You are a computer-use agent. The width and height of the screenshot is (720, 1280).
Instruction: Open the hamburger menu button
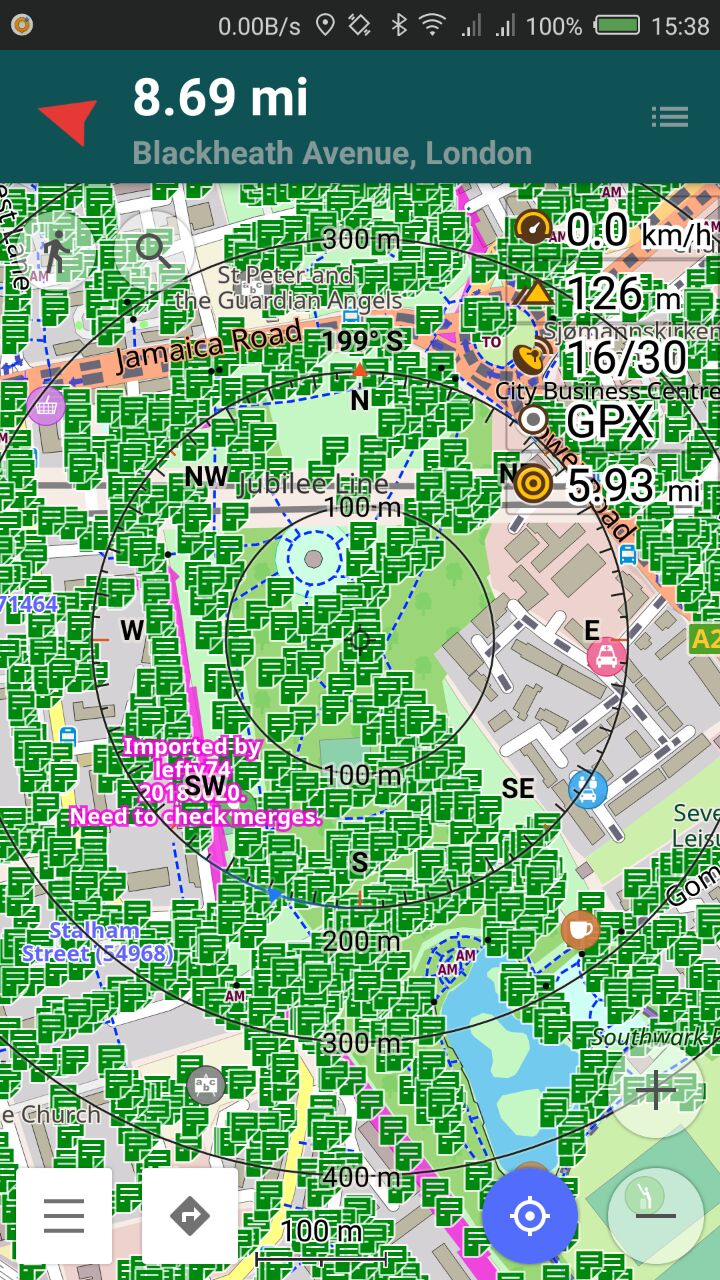point(64,1216)
